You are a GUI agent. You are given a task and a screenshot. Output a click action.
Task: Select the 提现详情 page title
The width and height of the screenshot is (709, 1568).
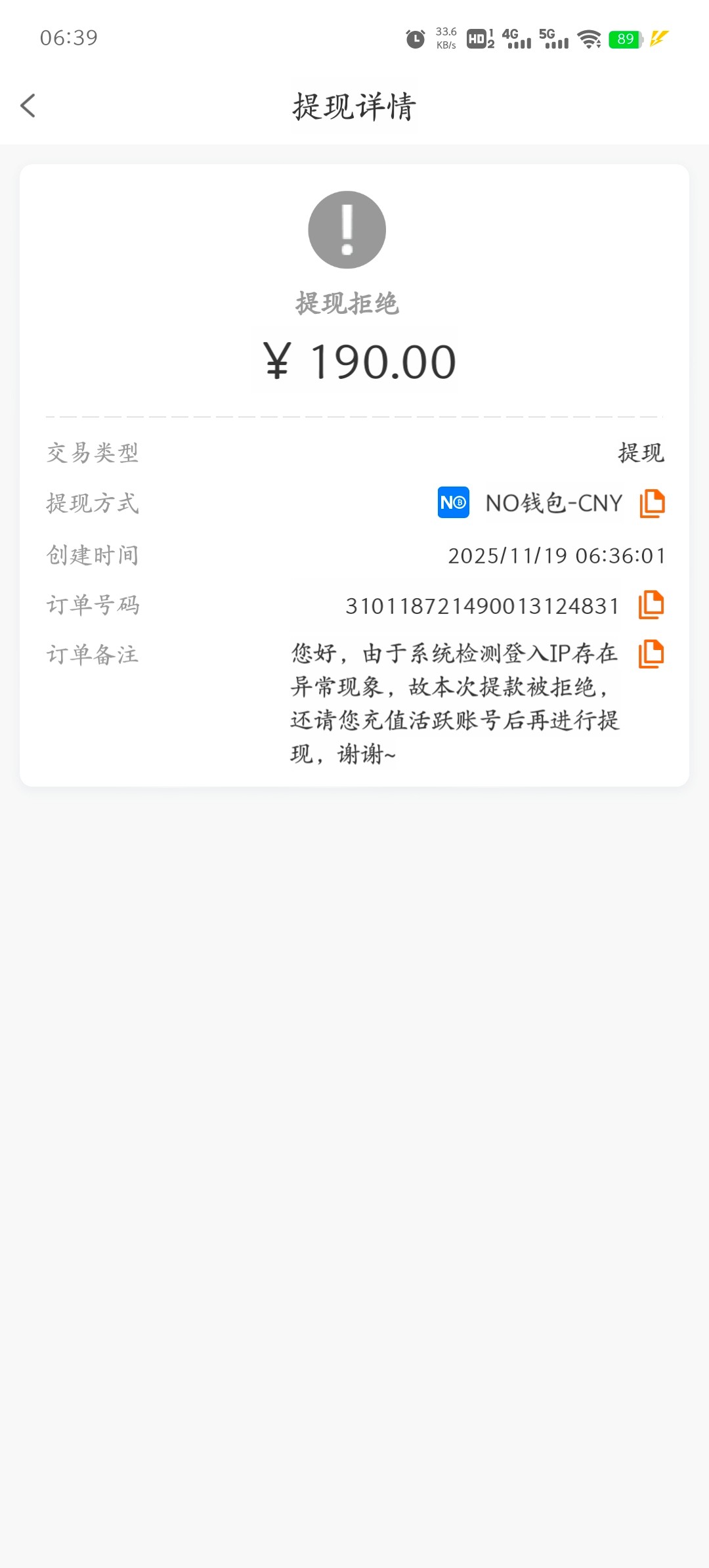[354, 107]
